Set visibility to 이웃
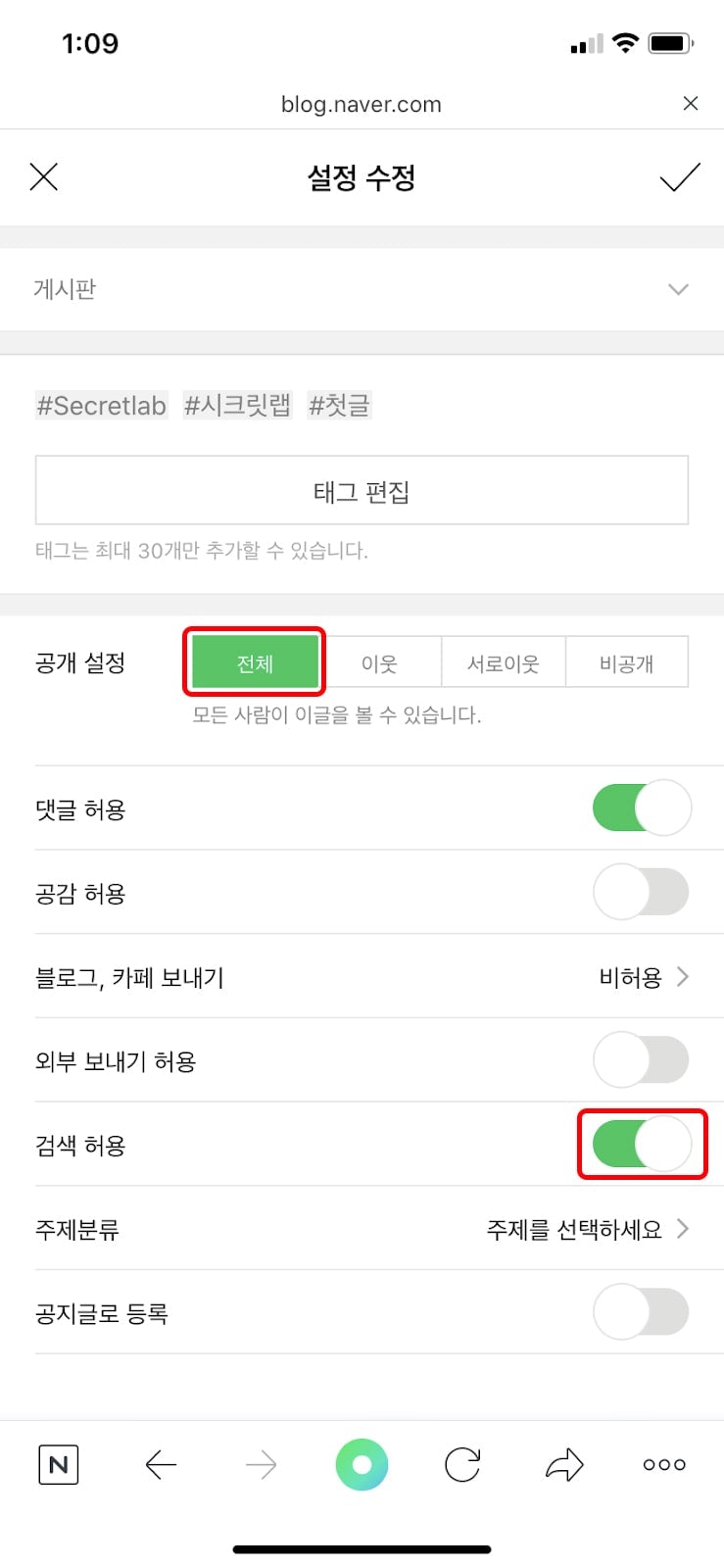The height and width of the screenshot is (1568, 724). coord(379,662)
